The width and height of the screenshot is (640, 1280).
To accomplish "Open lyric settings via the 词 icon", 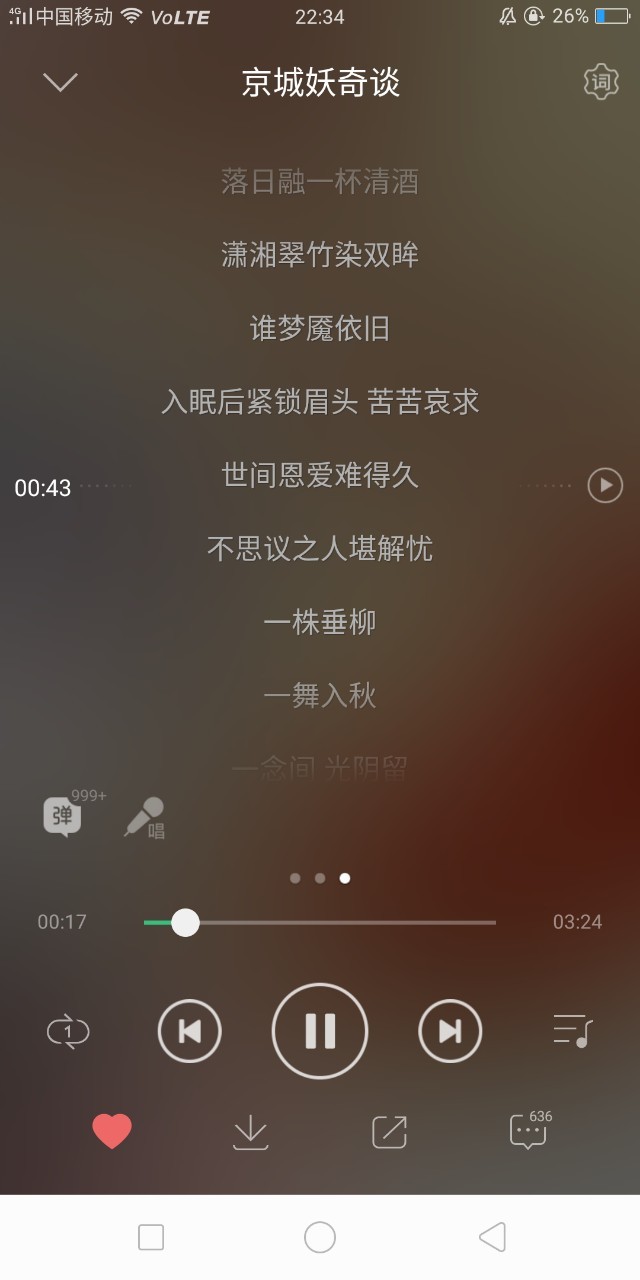I will click(601, 82).
